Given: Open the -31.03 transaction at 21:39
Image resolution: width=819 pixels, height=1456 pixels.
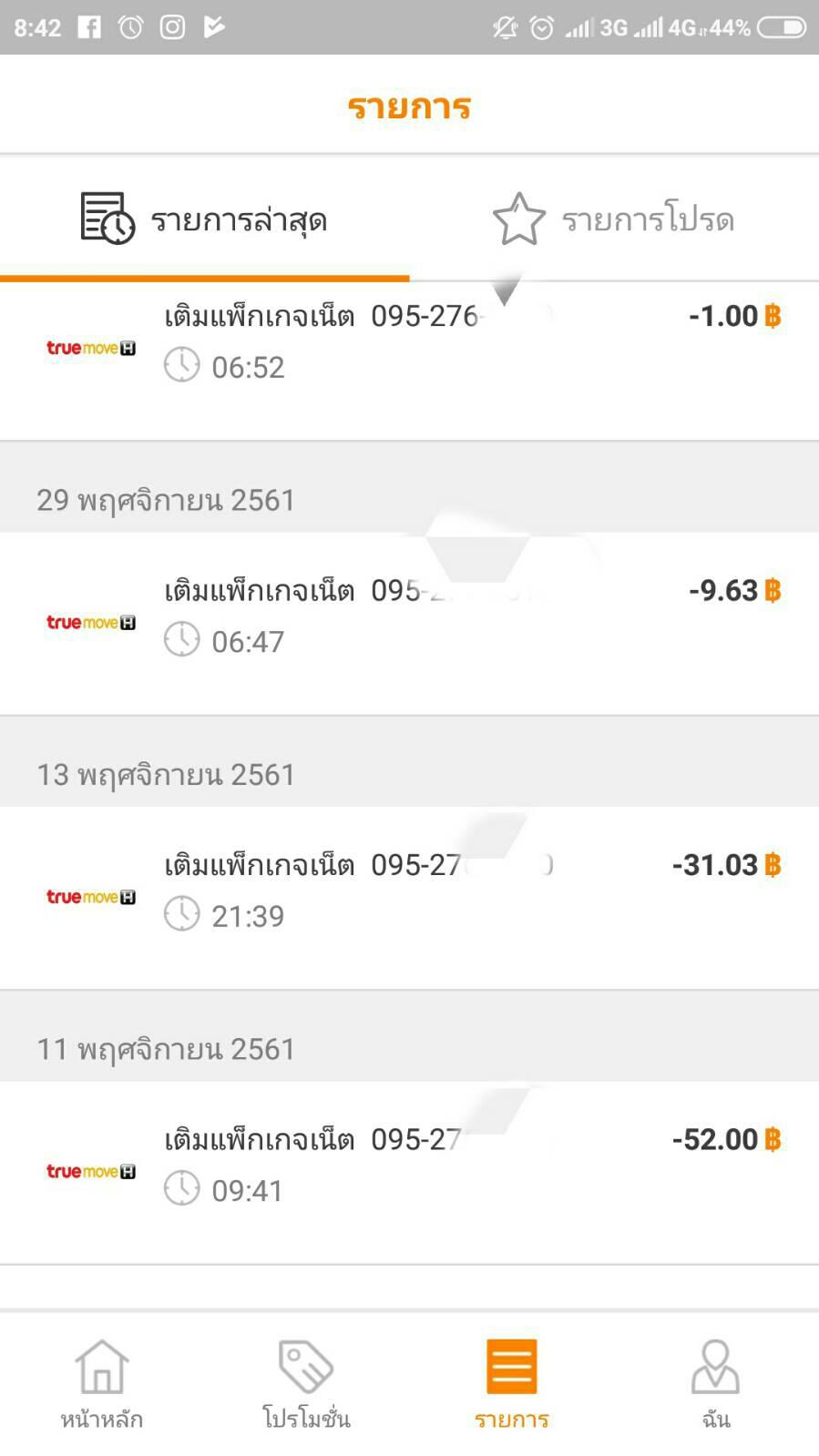Looking at the screenshot, I should point(409,891).
